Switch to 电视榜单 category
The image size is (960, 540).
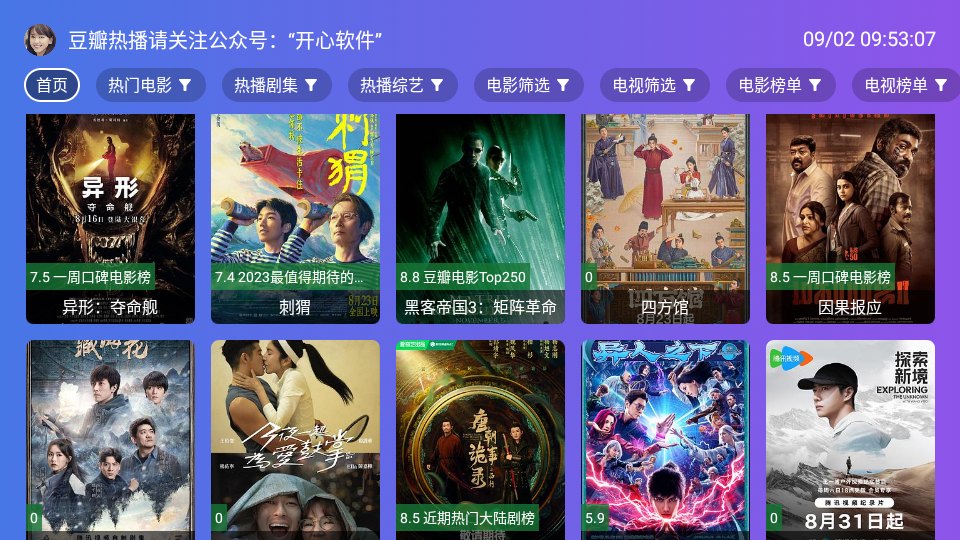[x=905, y=86]
